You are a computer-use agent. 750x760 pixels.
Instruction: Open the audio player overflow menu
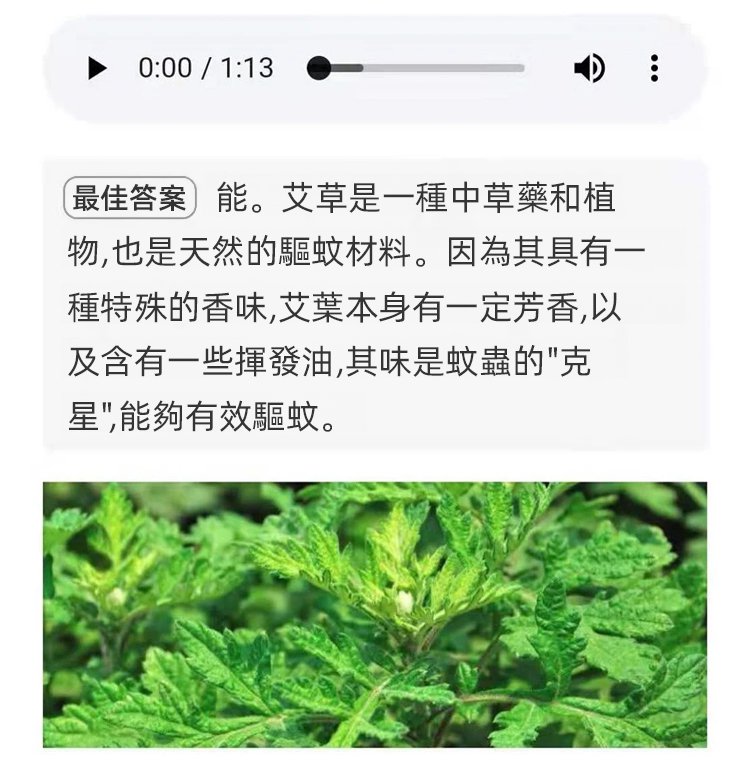coord(654,68)
